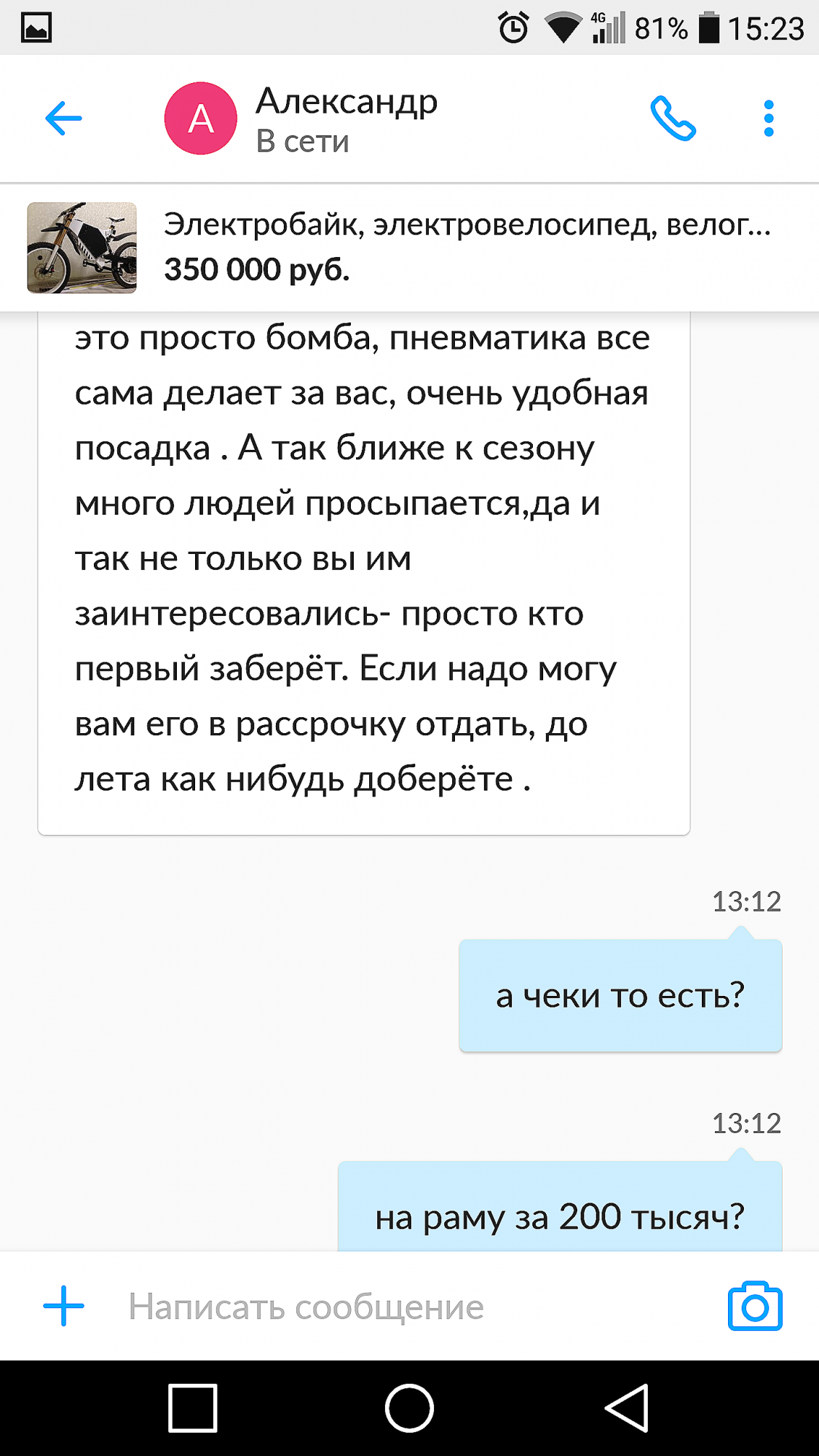
Task: Focus the 'Написать сообщение' text field
Action: coord(408,1307)
